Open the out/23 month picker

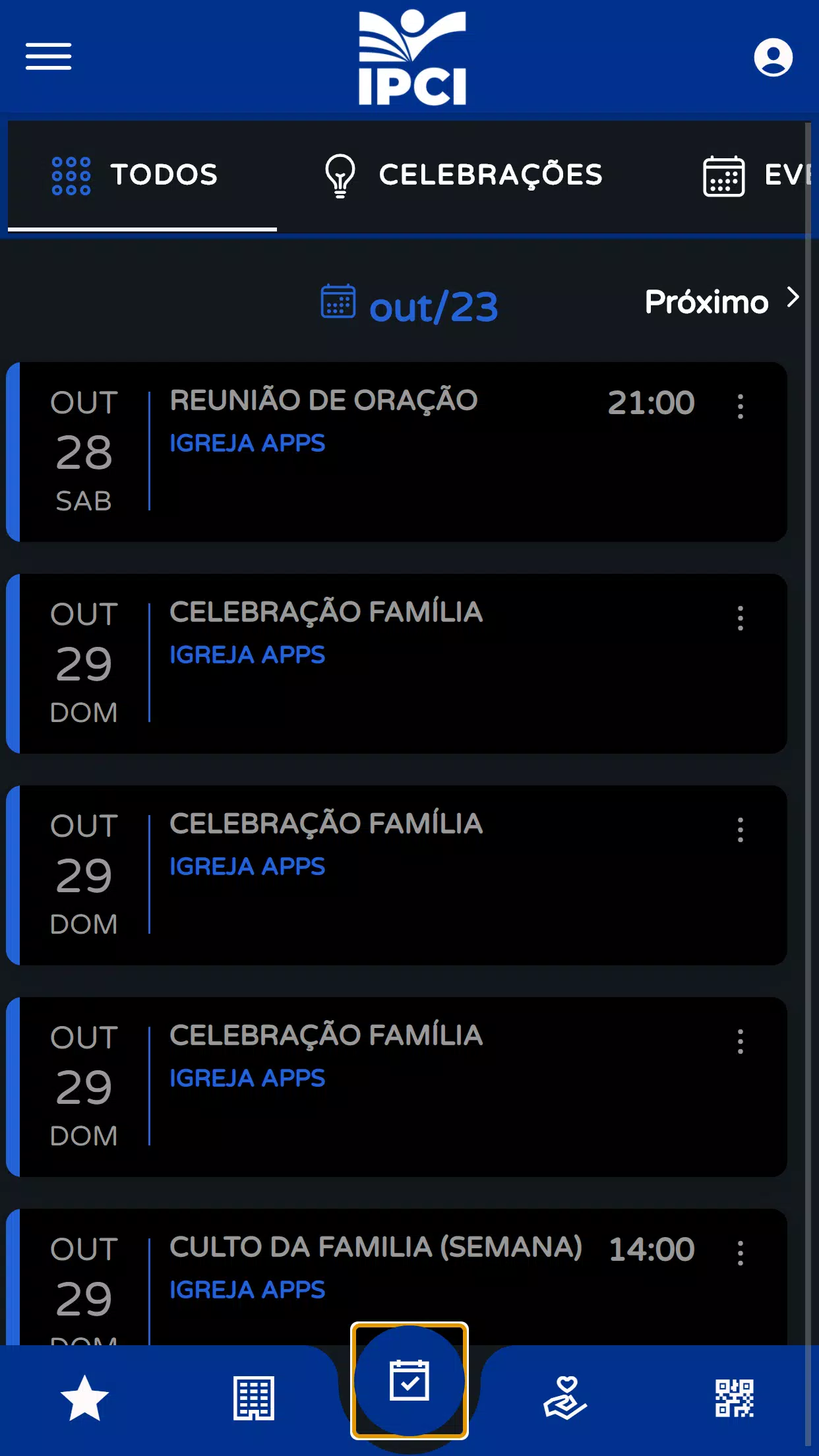click(409, 305)
